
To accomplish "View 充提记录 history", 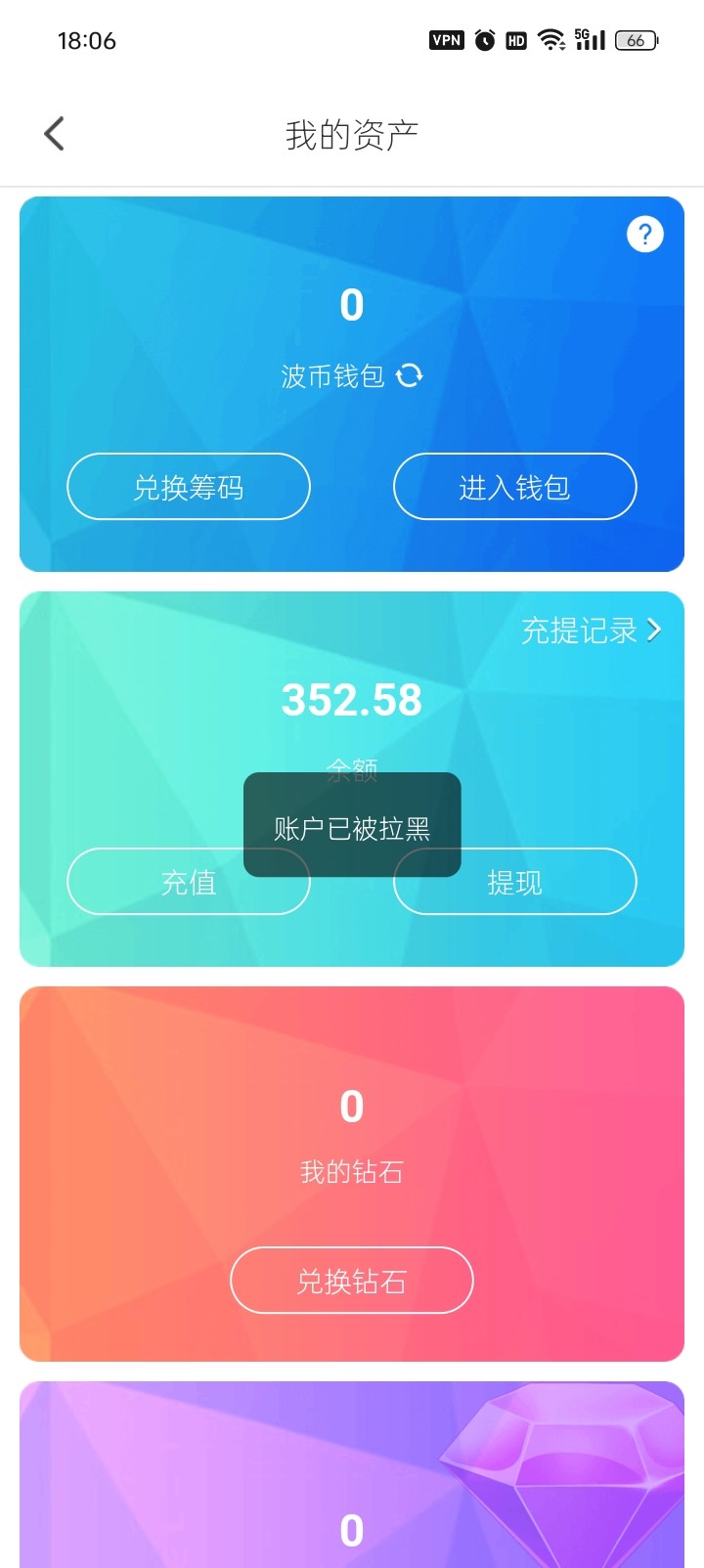I will pos(591,631).
